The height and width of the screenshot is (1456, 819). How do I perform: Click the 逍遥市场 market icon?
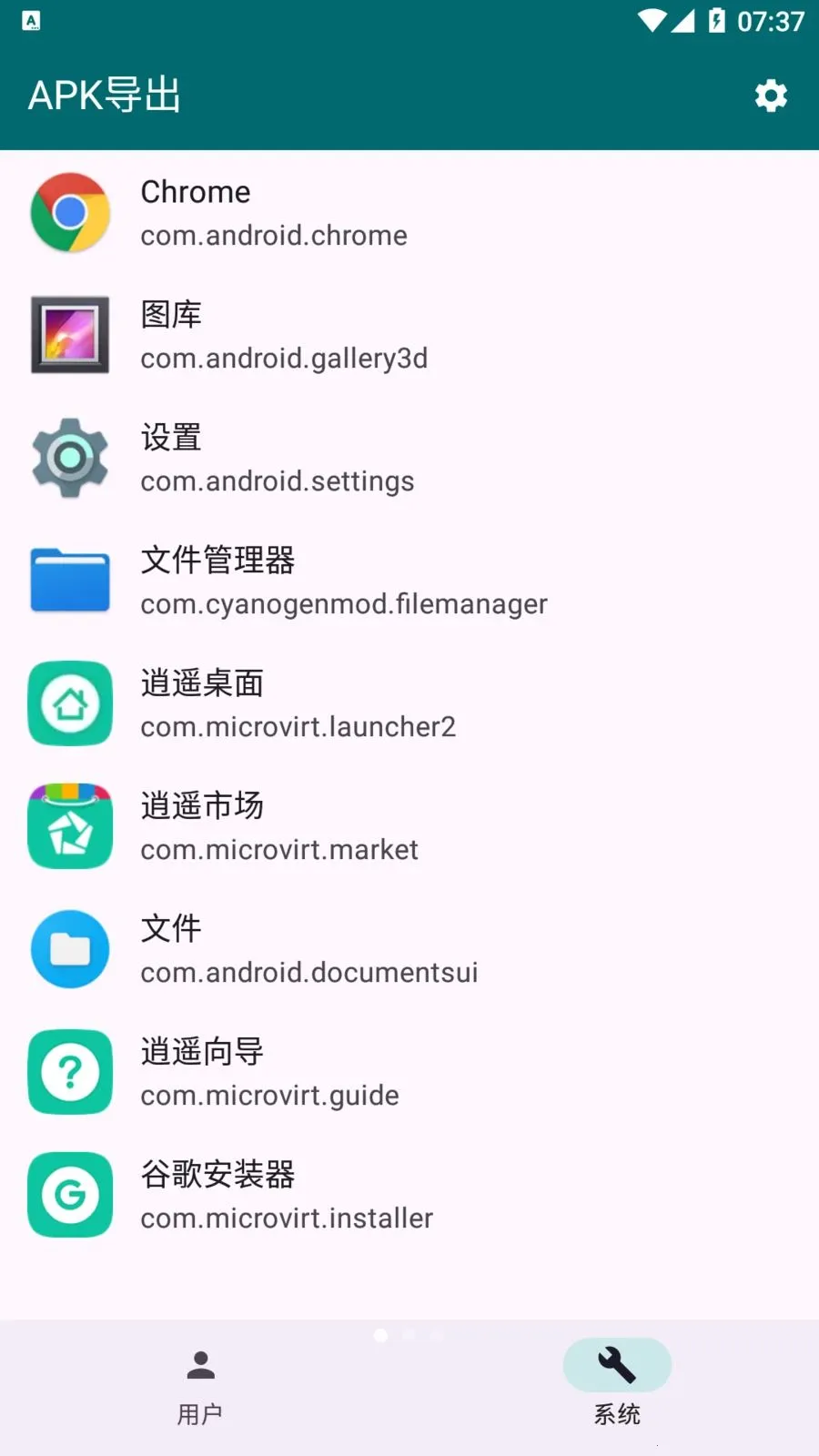point(70,826)
